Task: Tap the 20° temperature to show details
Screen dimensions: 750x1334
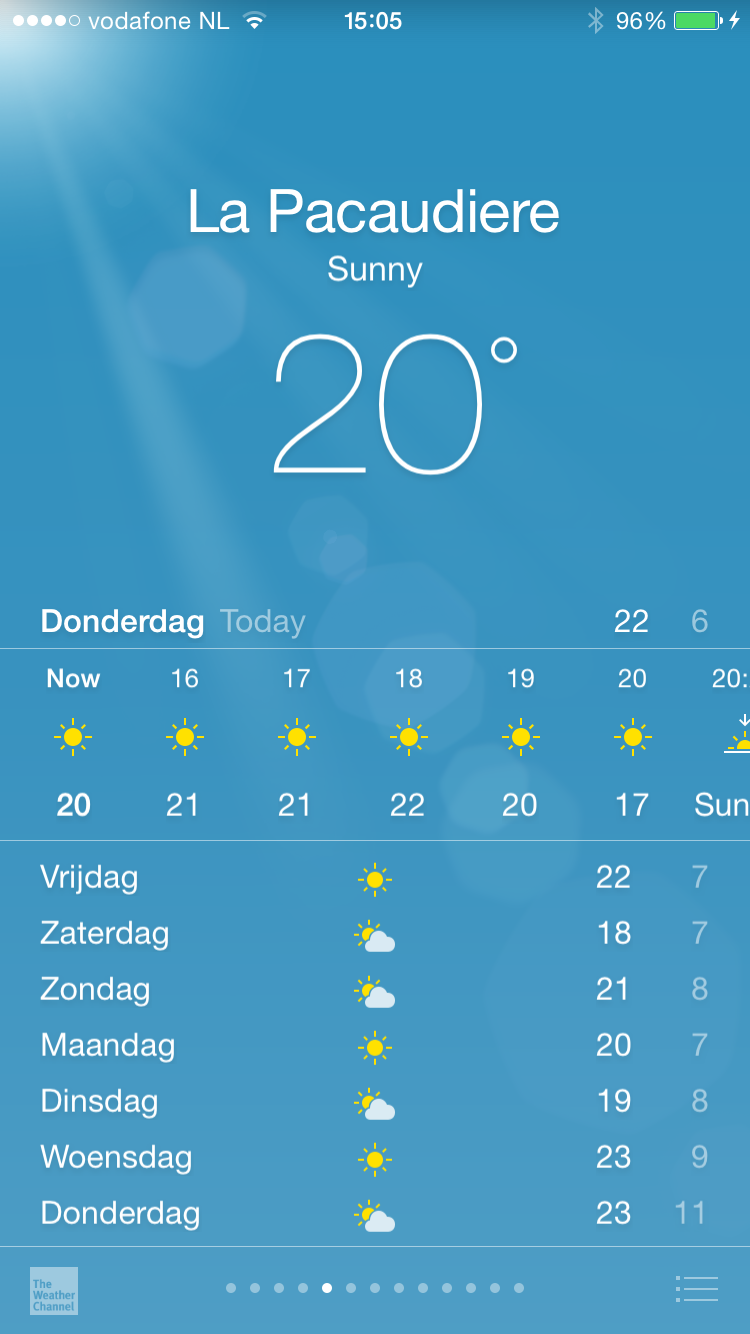Action: pos(395,403)
